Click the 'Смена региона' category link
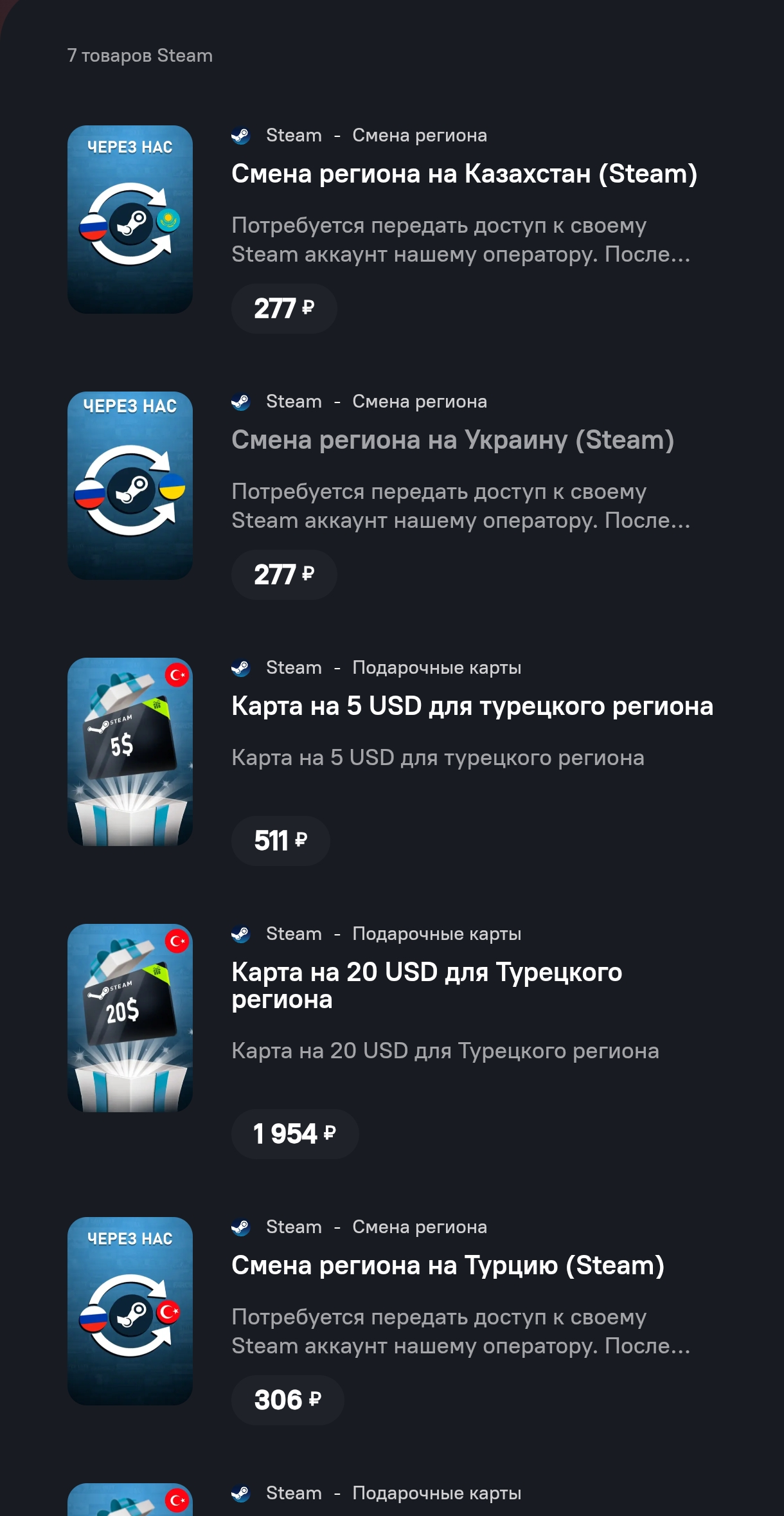 pos(419,135)
